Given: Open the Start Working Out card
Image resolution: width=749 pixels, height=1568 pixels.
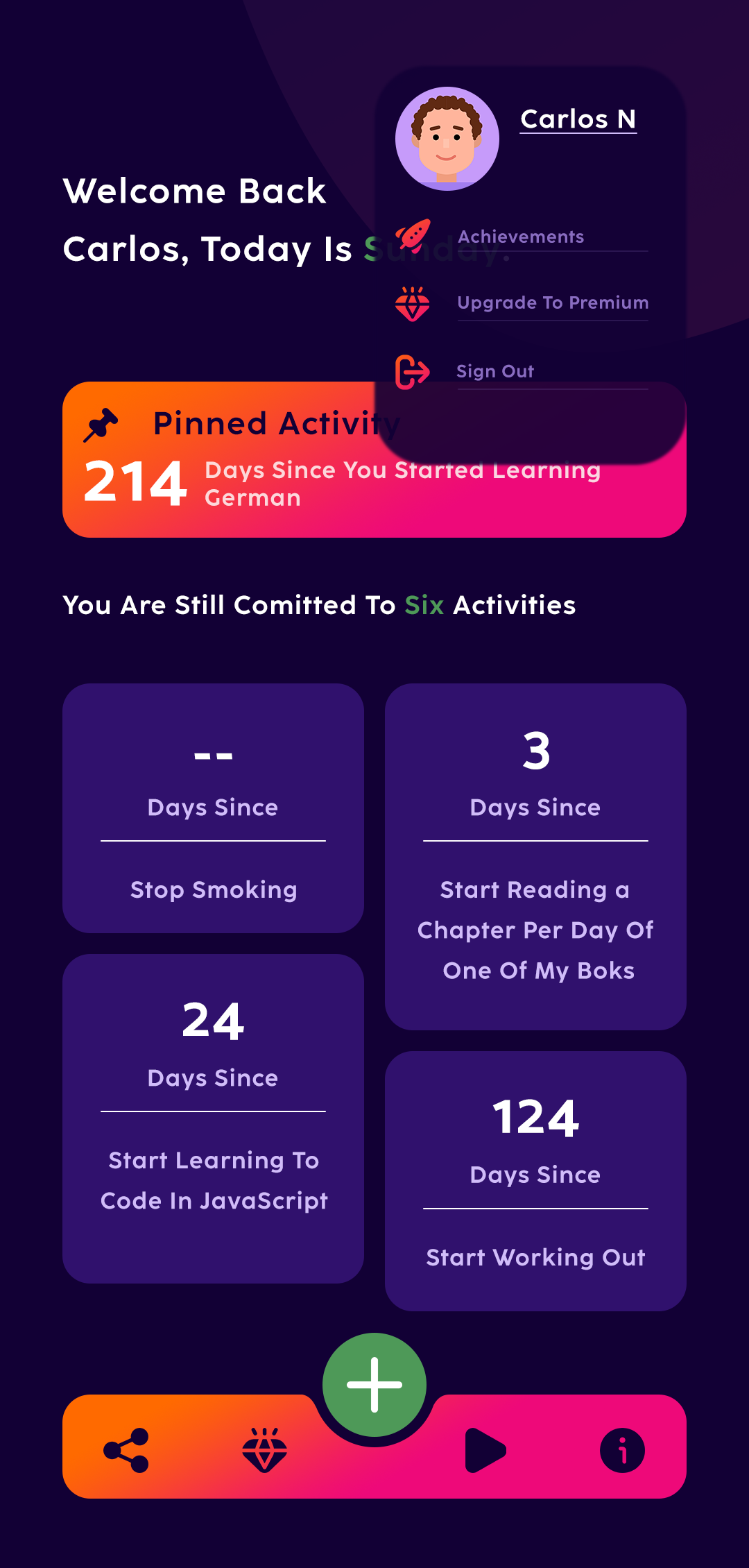Looking at the screenshot, I should (535, 1181).
